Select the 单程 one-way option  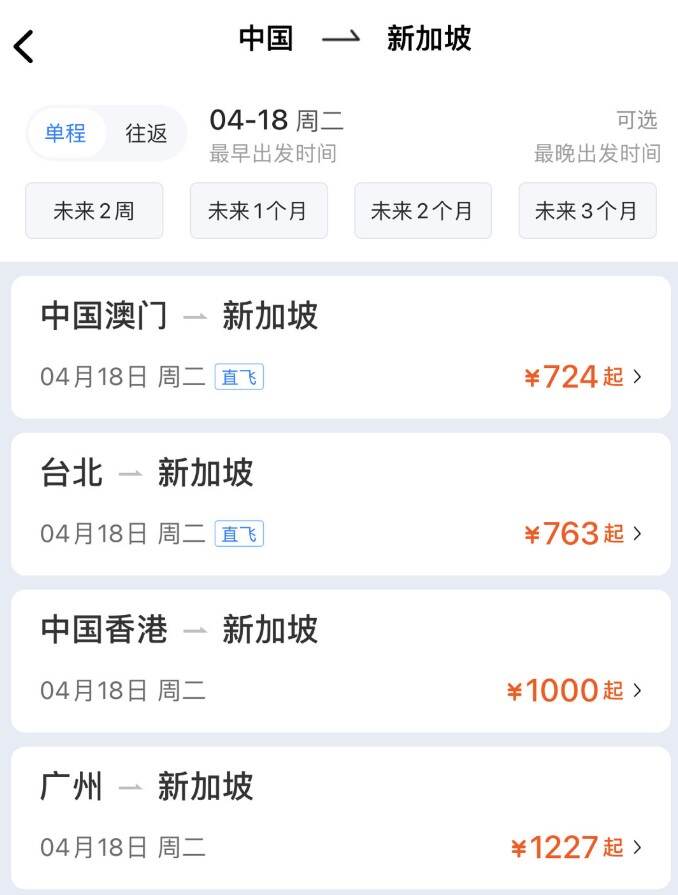point(66,133)
